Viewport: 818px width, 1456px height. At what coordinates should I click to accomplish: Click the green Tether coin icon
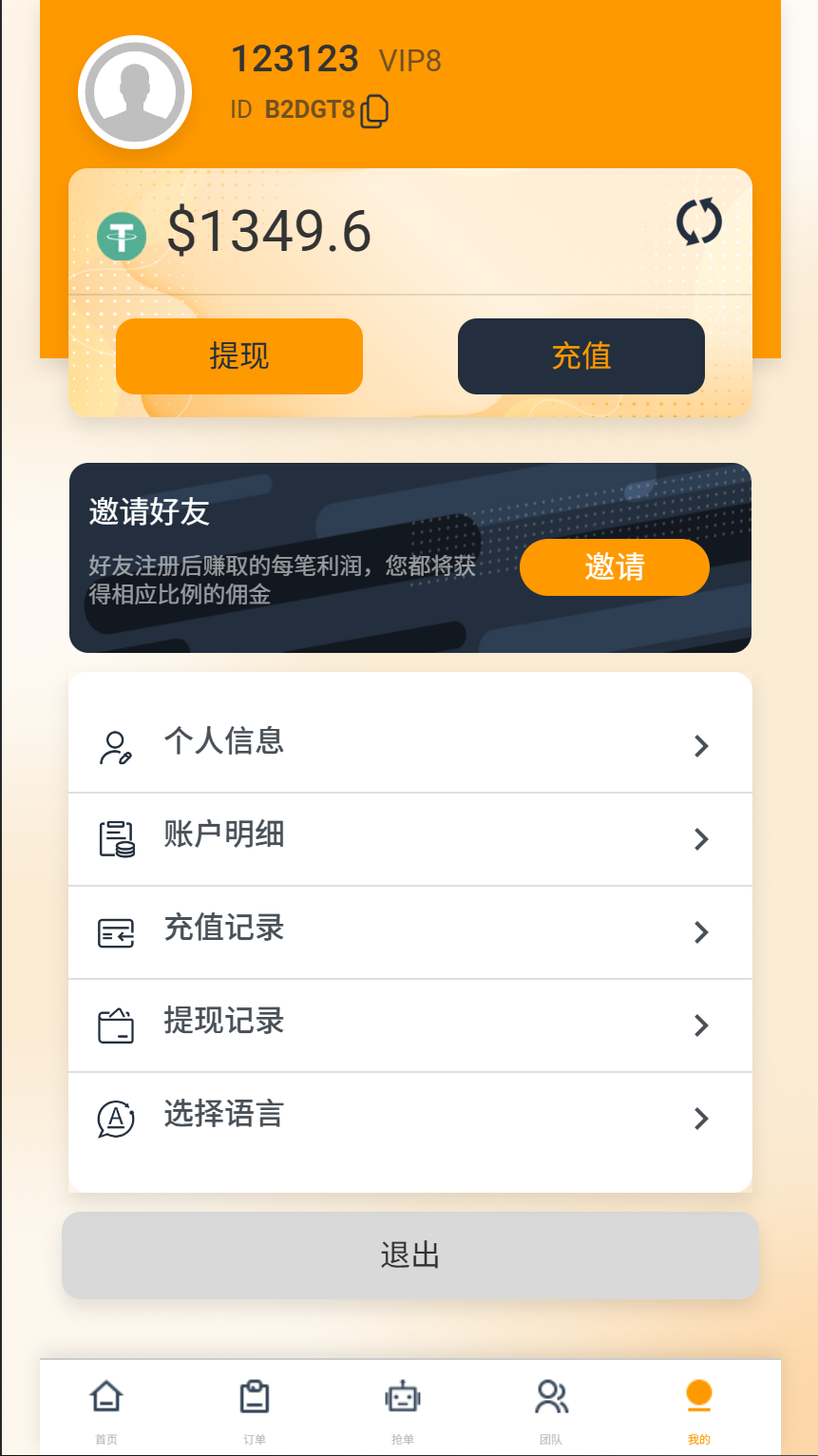(x=124, y=236)
